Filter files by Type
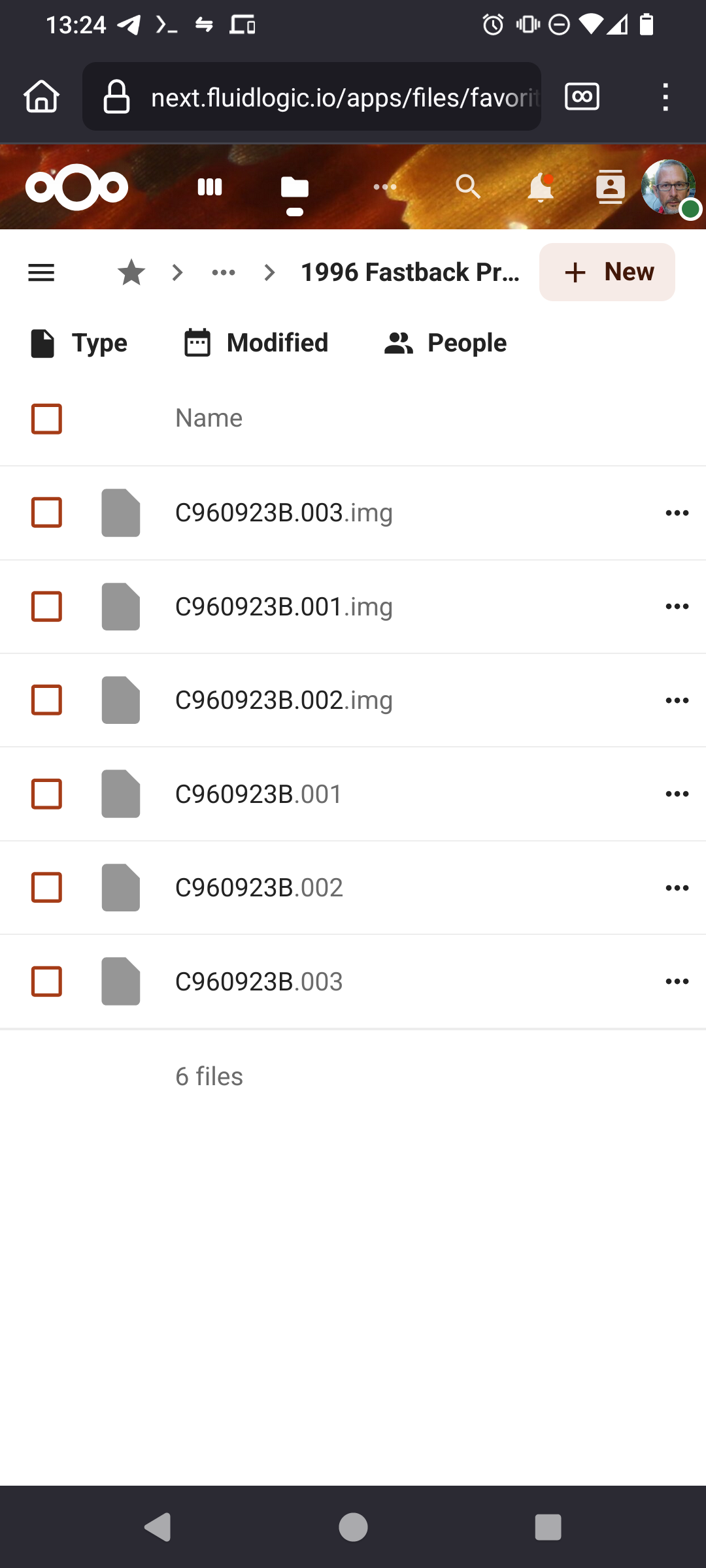 (x=79, y=343)
